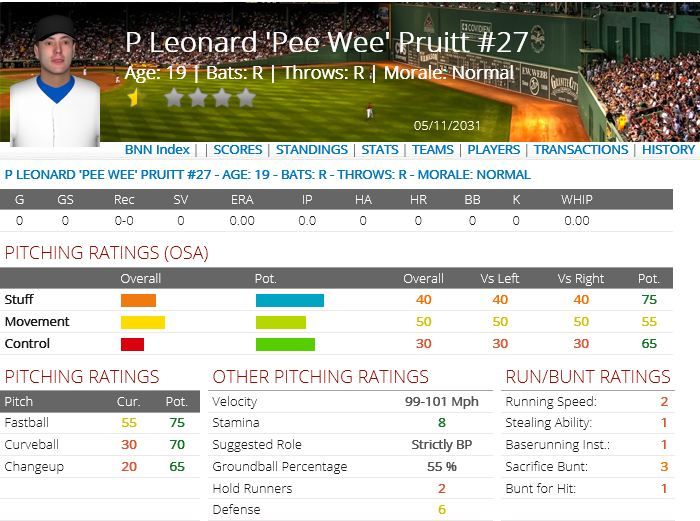The image size is (700, 521).
Task: Open the TEAMS page
Action: [x=433, y=149]
